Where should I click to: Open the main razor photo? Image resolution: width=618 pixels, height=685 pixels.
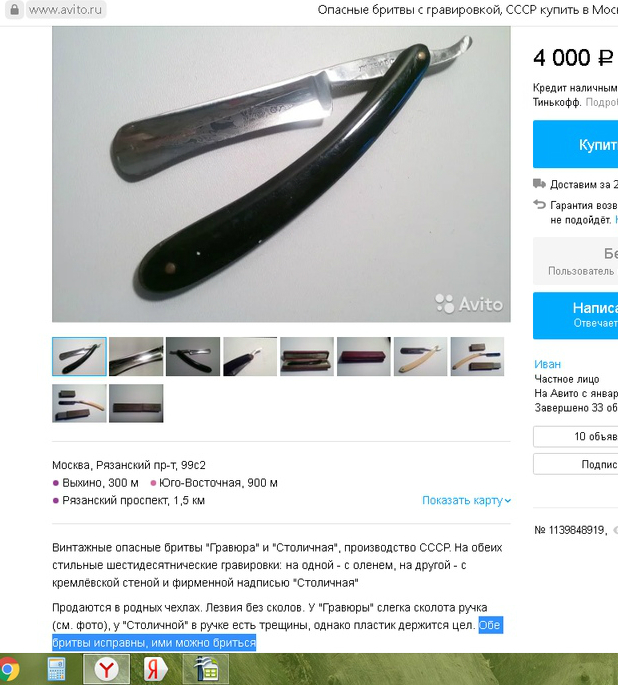(x=281, y=175)
